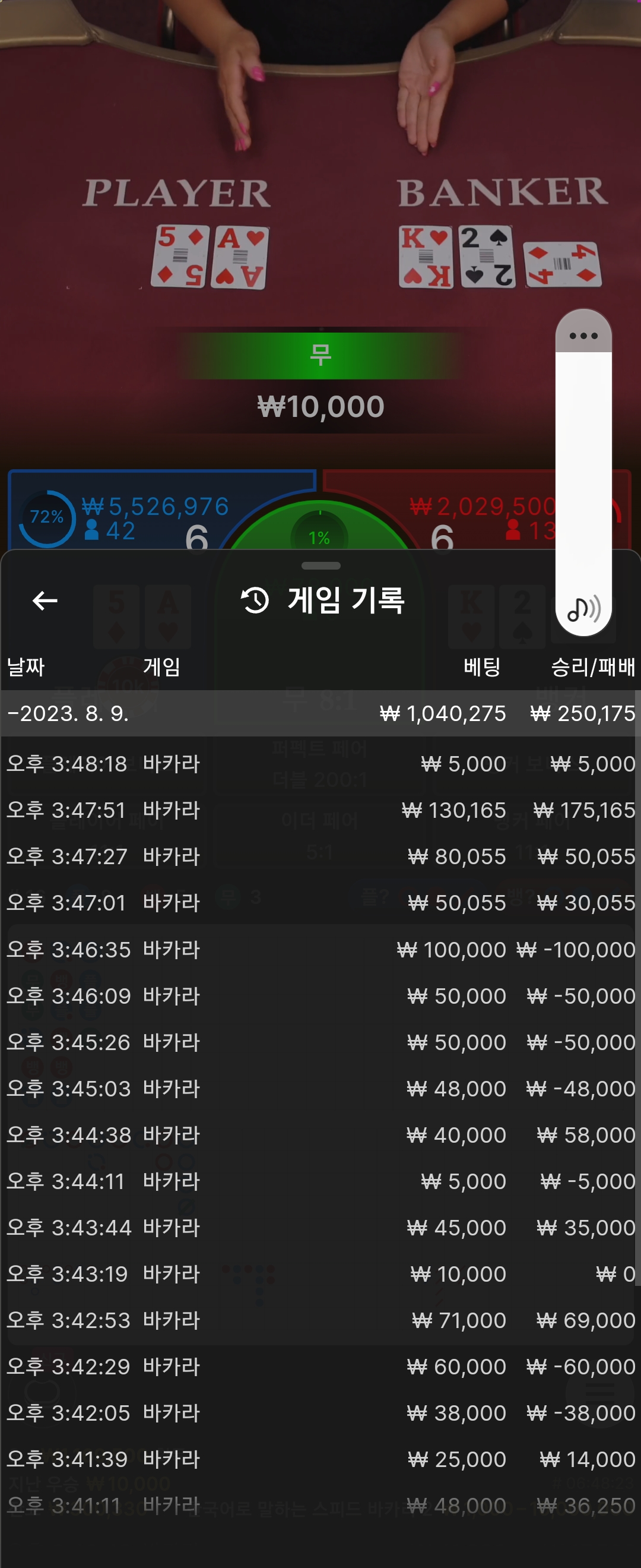Show the 오후 3:44:38 round details

click(x=320, y=1134)
